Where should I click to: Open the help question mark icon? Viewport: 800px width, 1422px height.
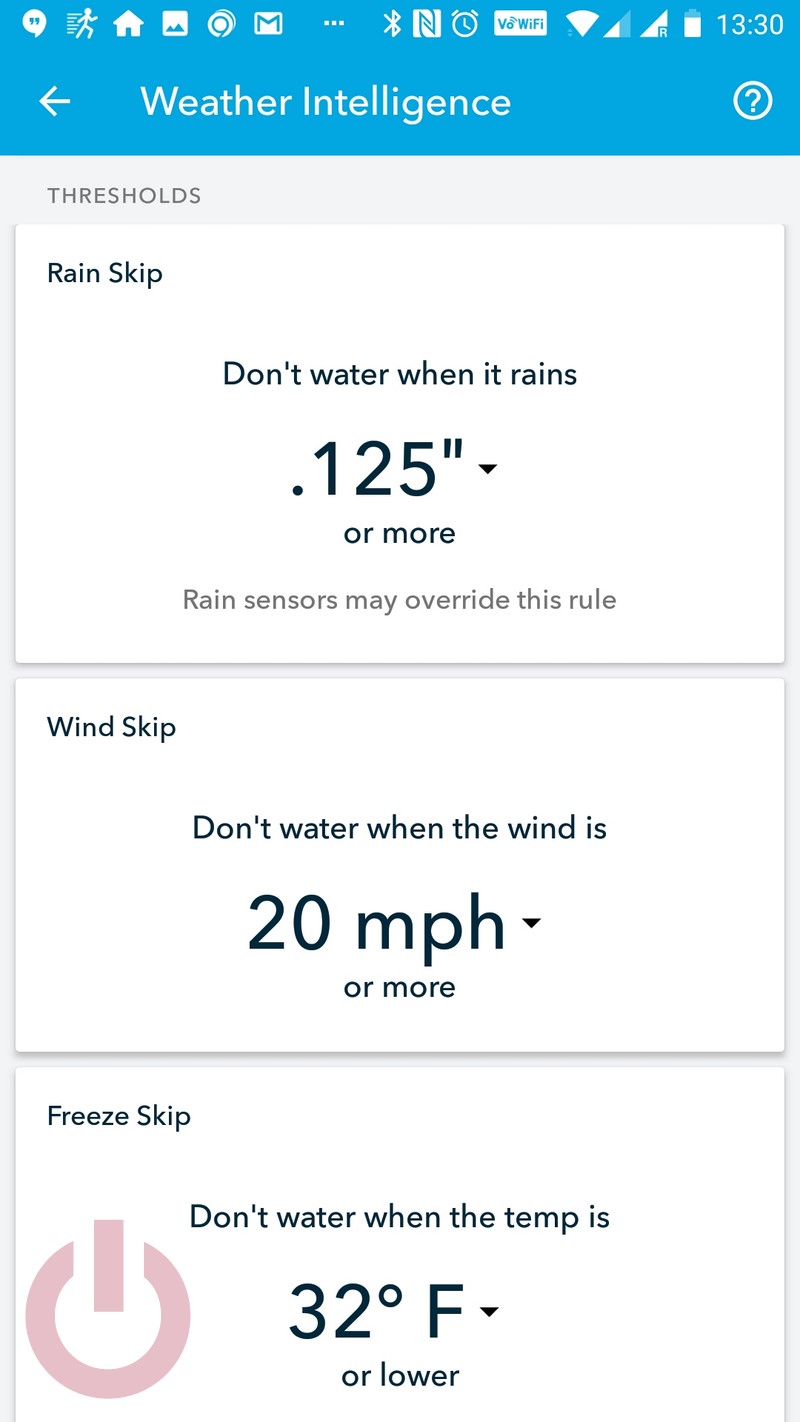point(752,101)
